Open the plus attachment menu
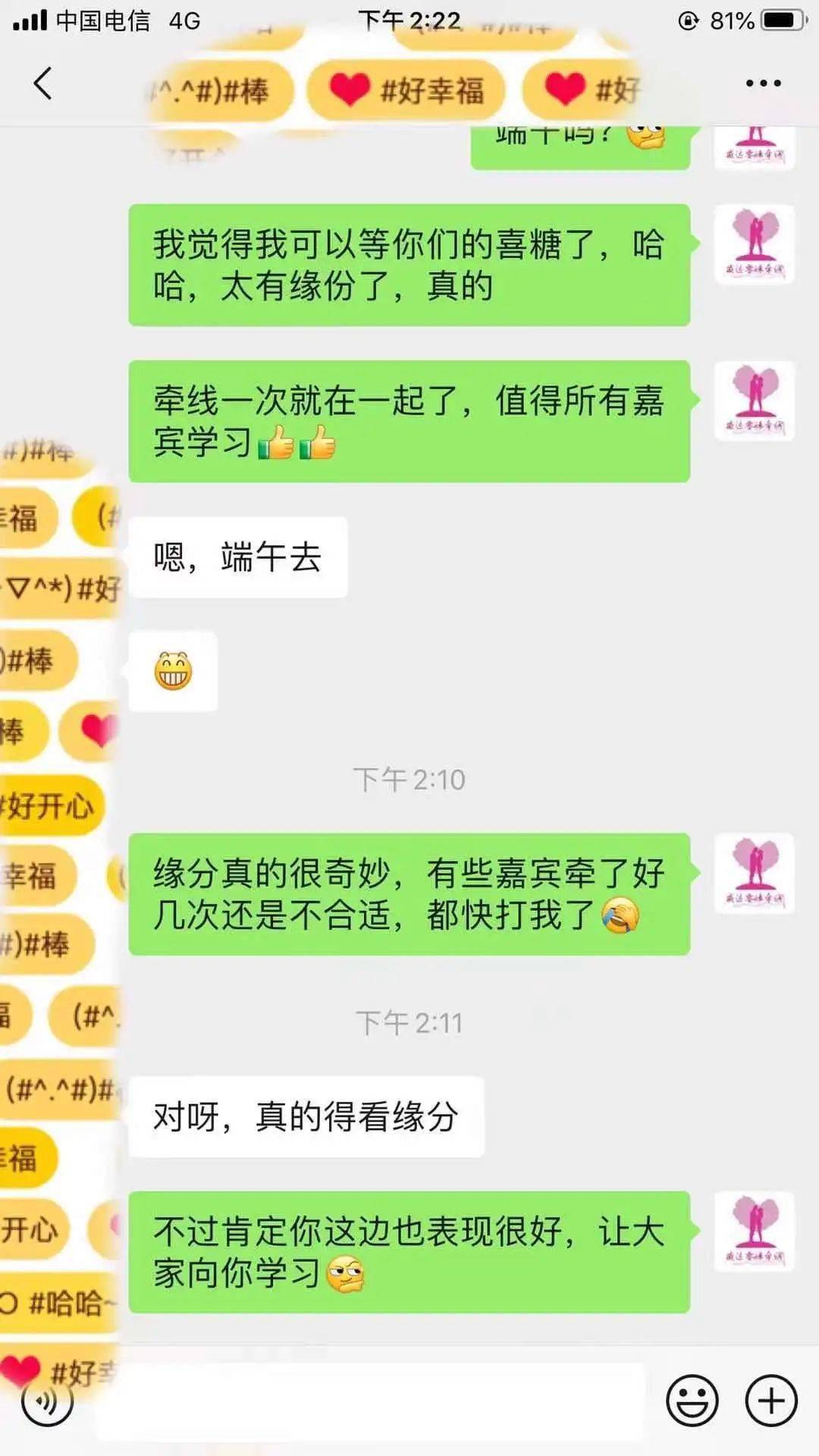 pos(771,1400)
